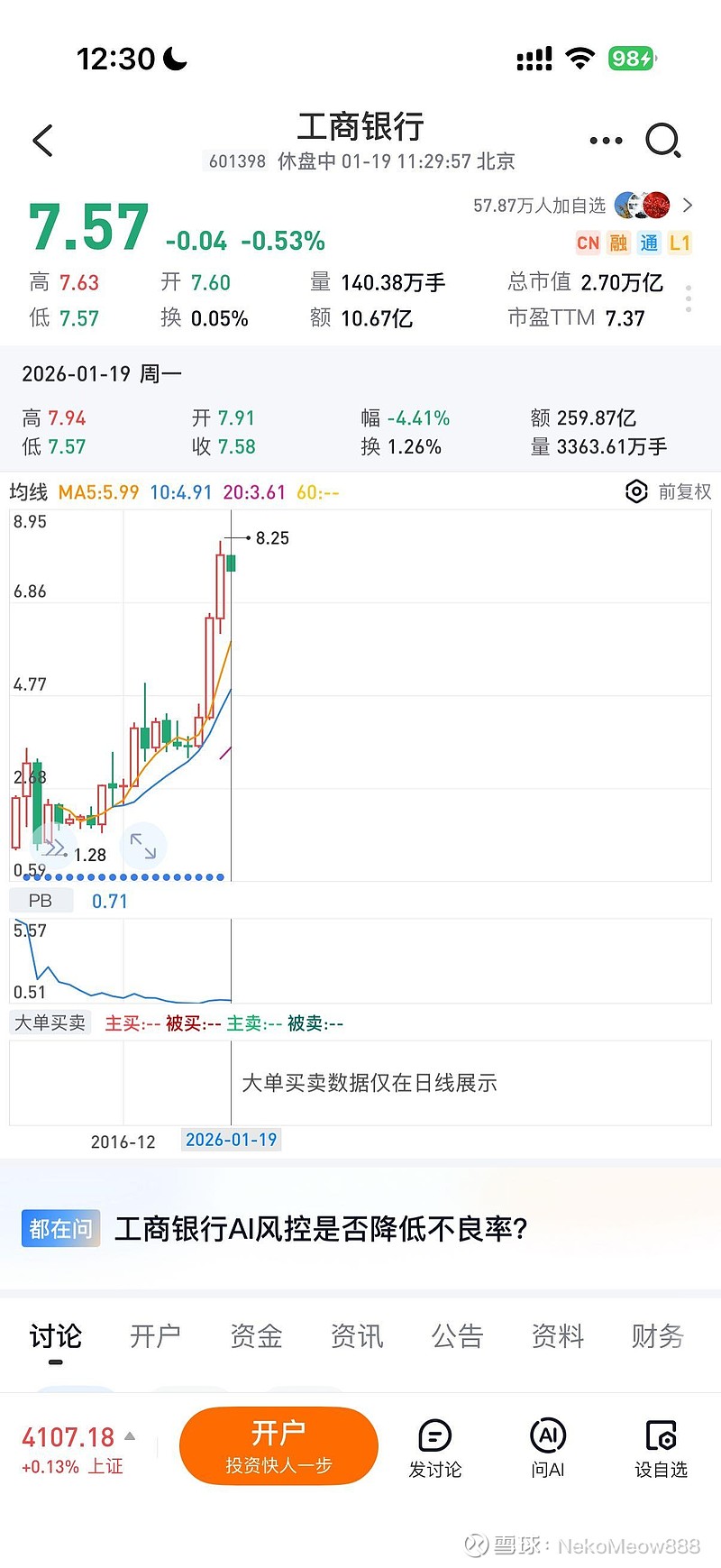Open the search icon at top right
The image size is (721, 1568).
pos(664,141)
